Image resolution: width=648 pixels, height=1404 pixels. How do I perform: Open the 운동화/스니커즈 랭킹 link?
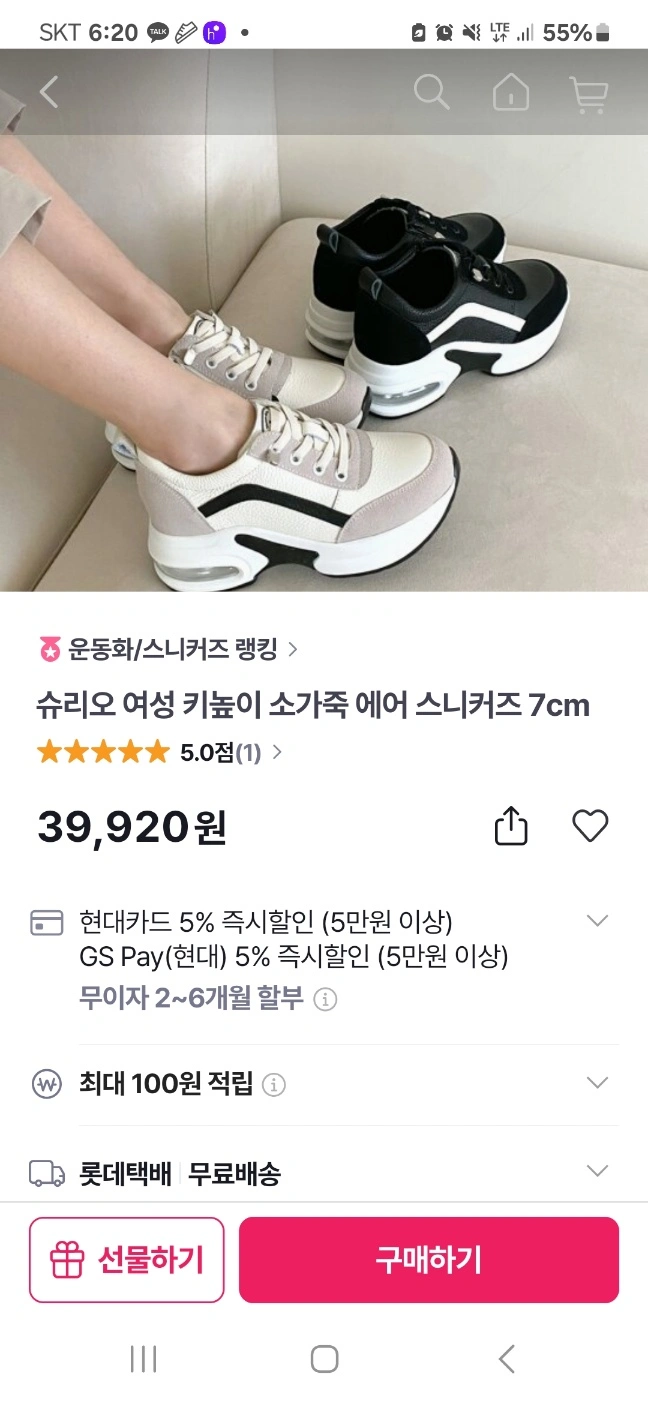[x=168, y=649]
